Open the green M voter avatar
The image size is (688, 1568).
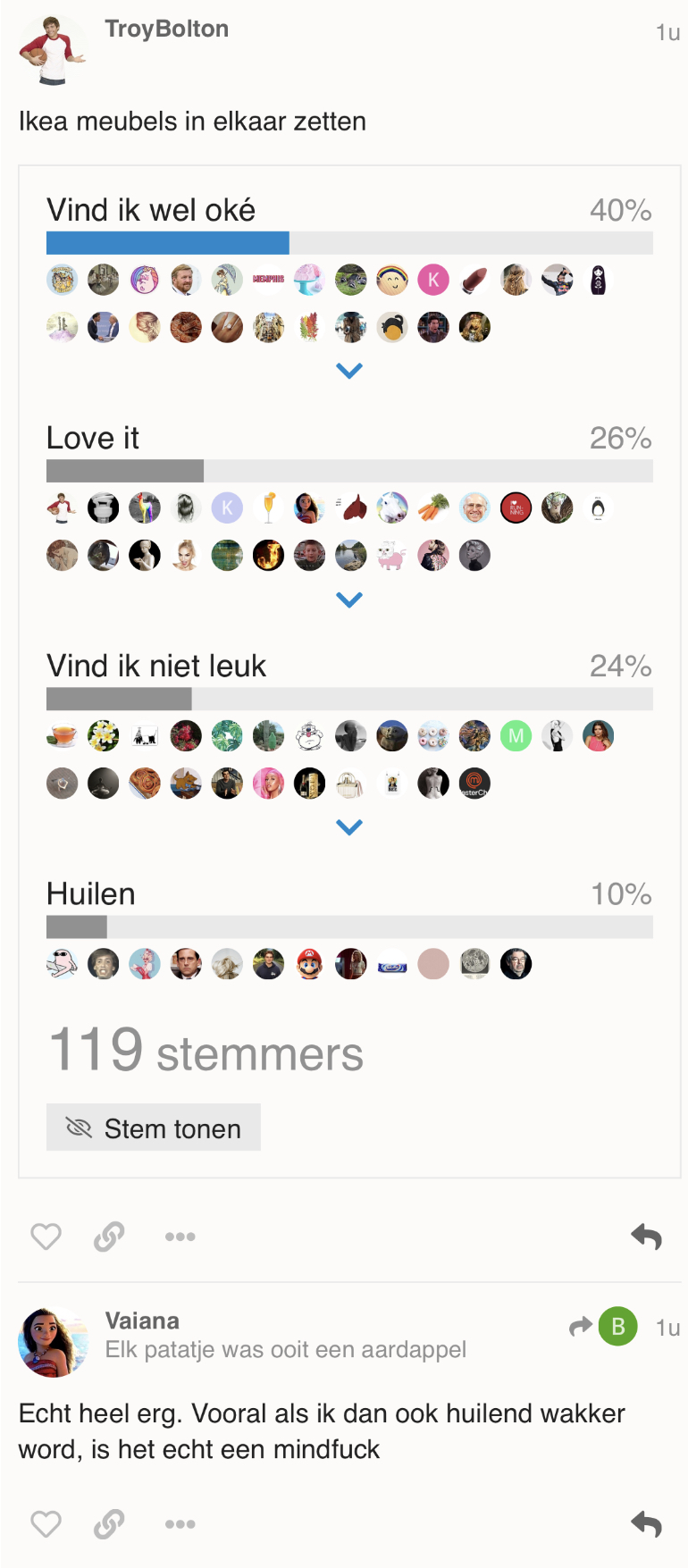pyautogui.click(x=516, y=736)
